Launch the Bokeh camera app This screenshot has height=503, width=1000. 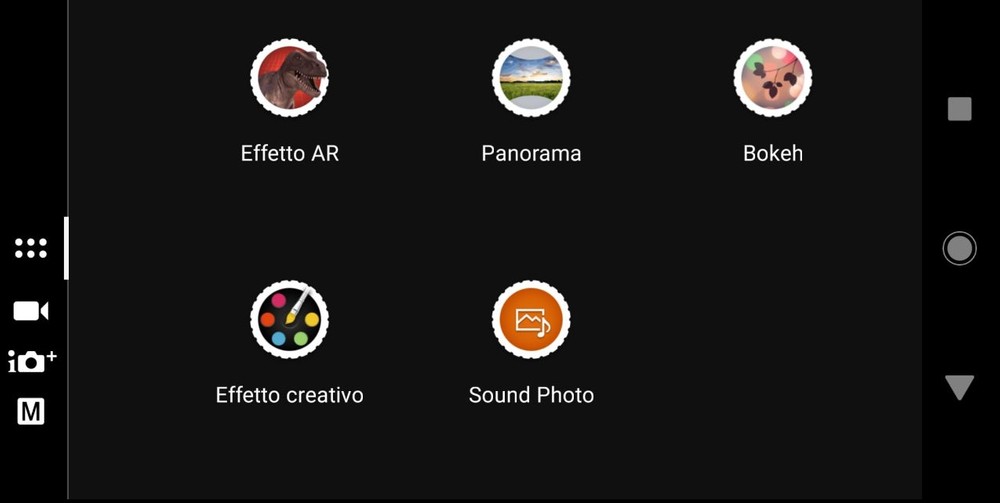pos(772,79)
